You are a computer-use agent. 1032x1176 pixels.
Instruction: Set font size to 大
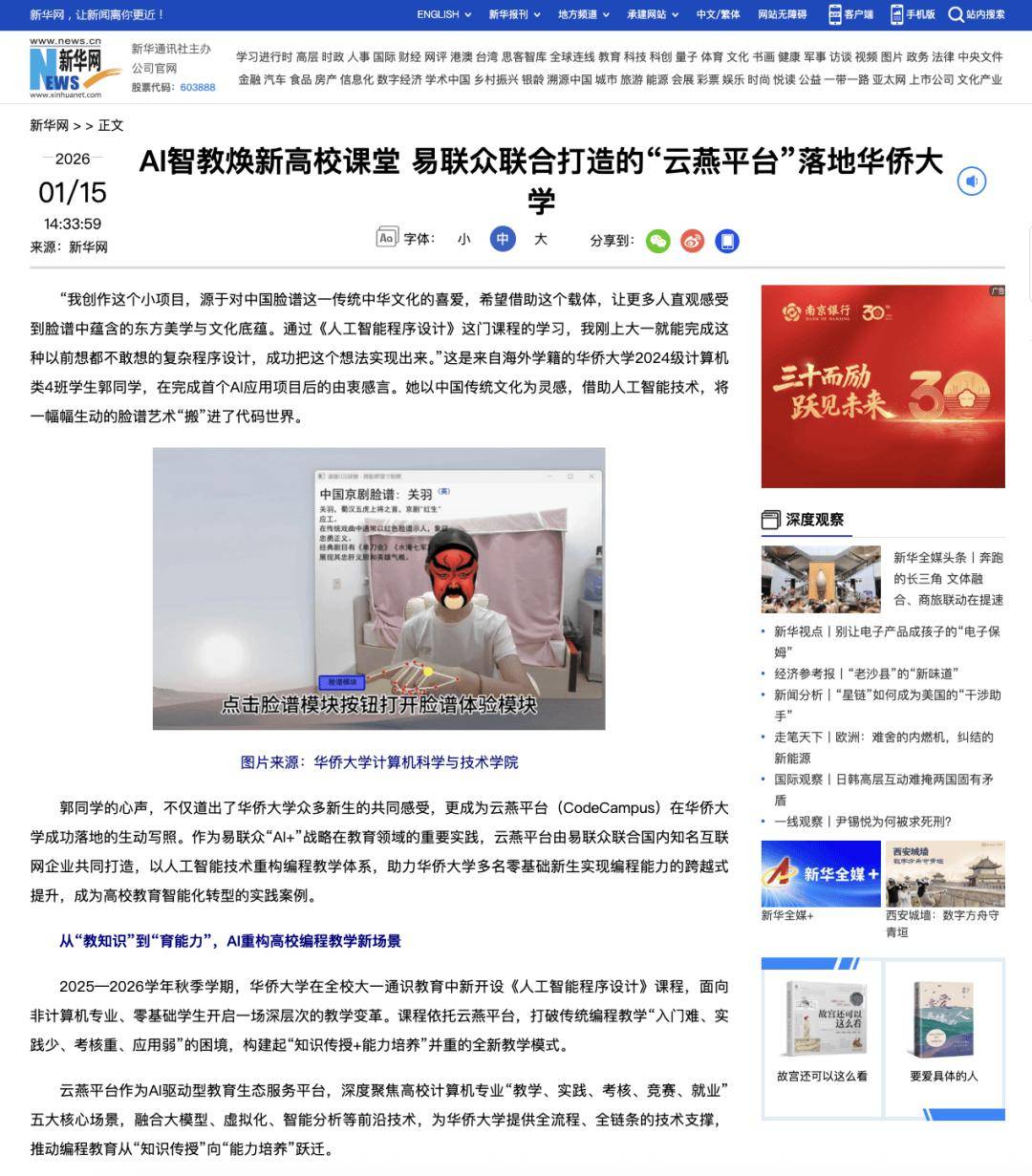(540, 240)
